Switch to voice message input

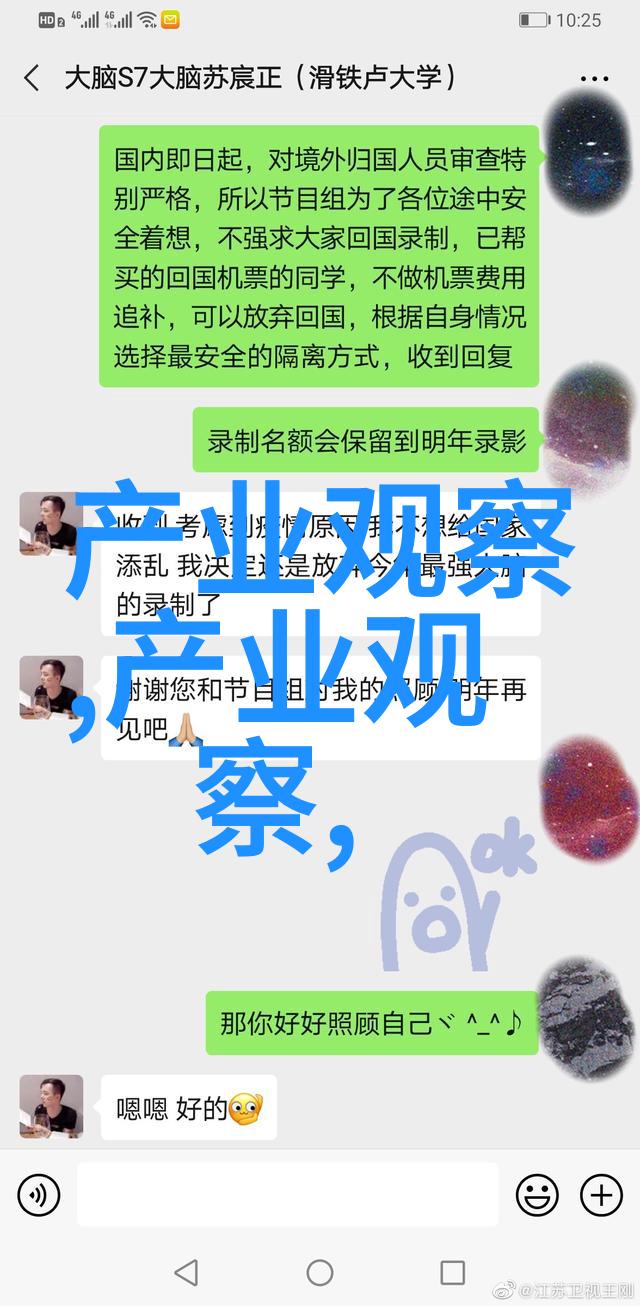pyautogui.click(x=39, y=1194)
